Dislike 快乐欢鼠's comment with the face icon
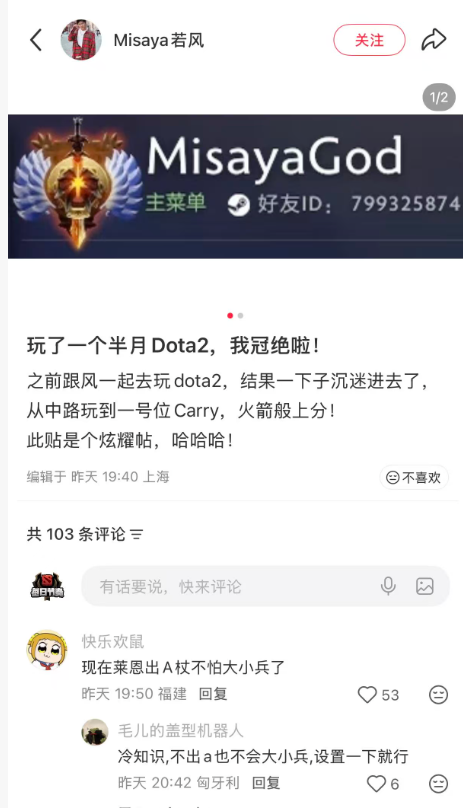This screenshot has height=808, width=463. pyautogui.click(x=438, y=695)
